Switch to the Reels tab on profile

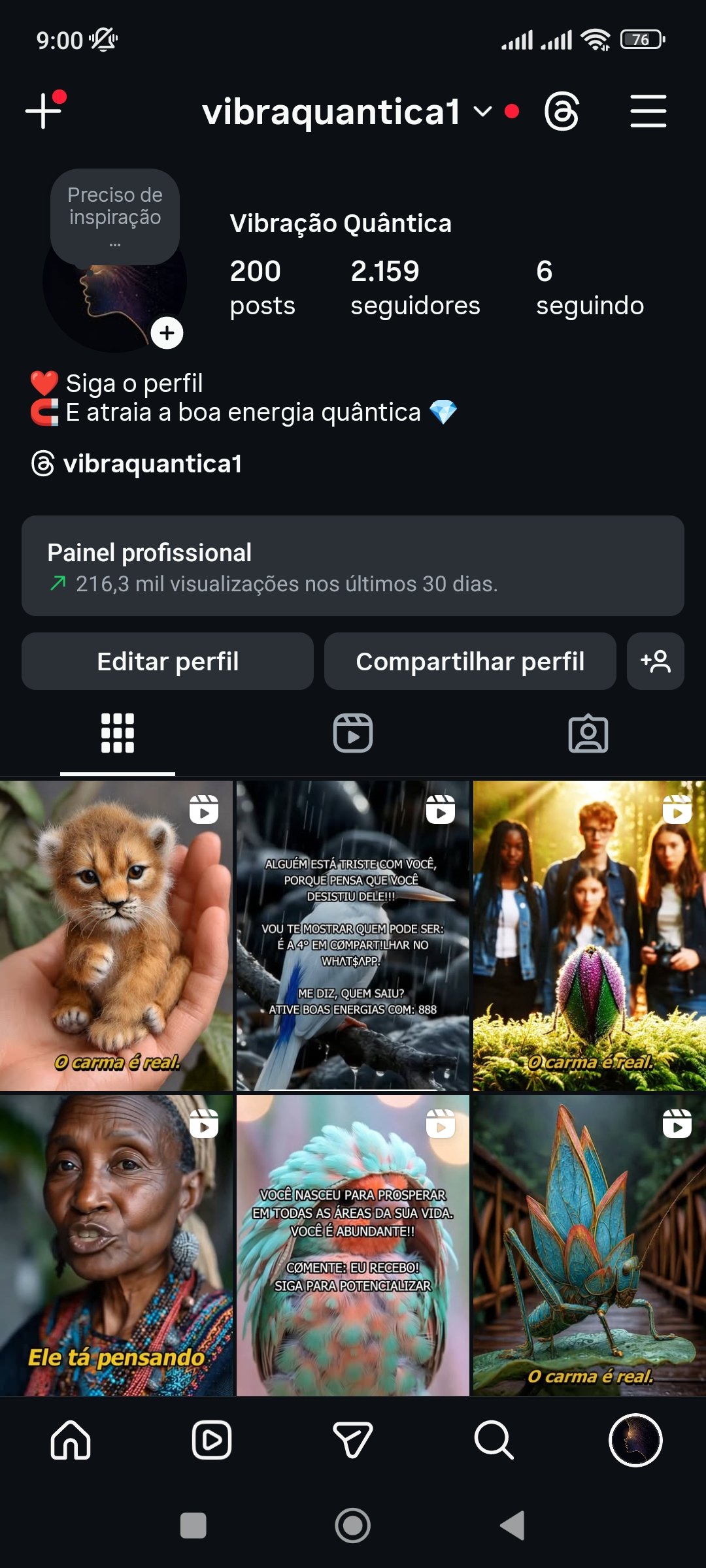coord(353,733)
